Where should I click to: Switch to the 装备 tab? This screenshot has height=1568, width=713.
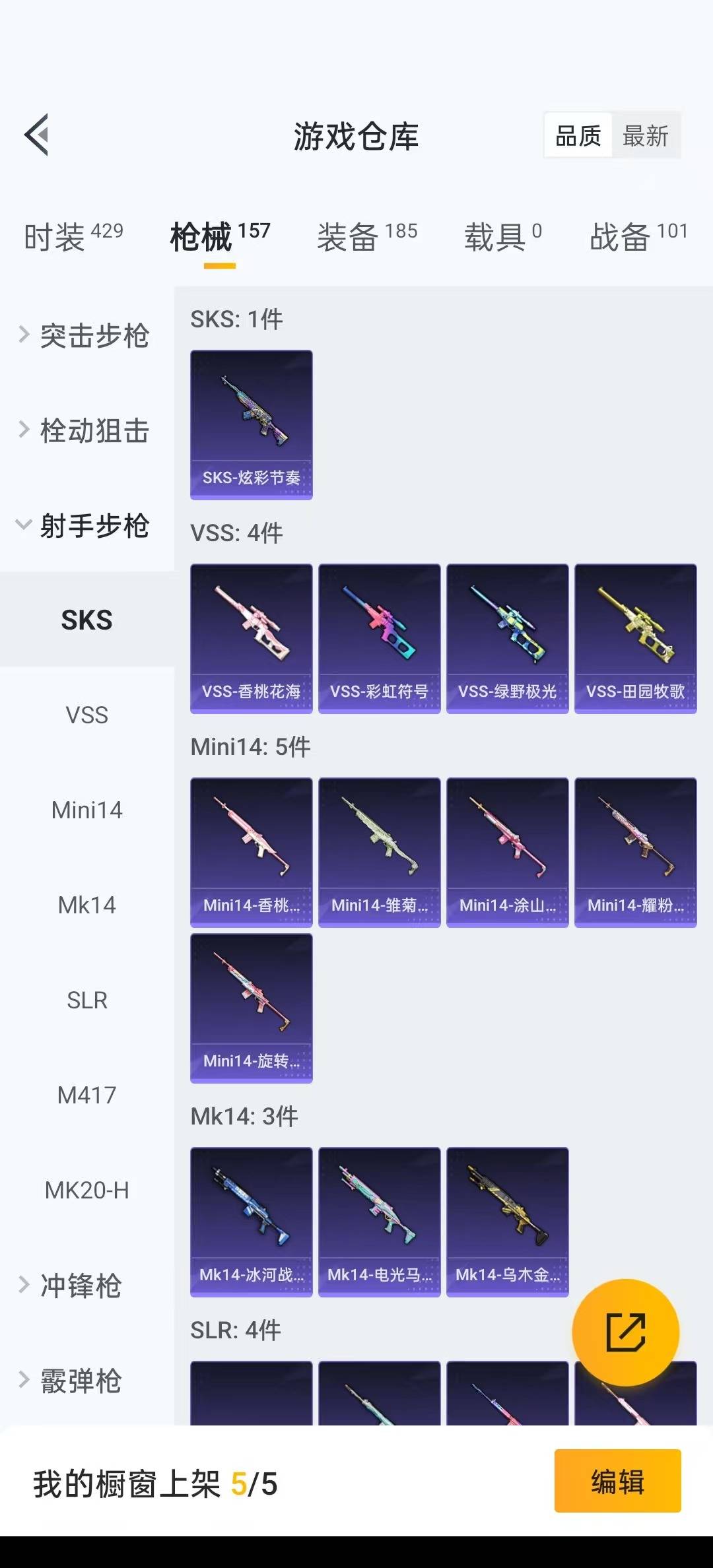click(x=366, y=236)
